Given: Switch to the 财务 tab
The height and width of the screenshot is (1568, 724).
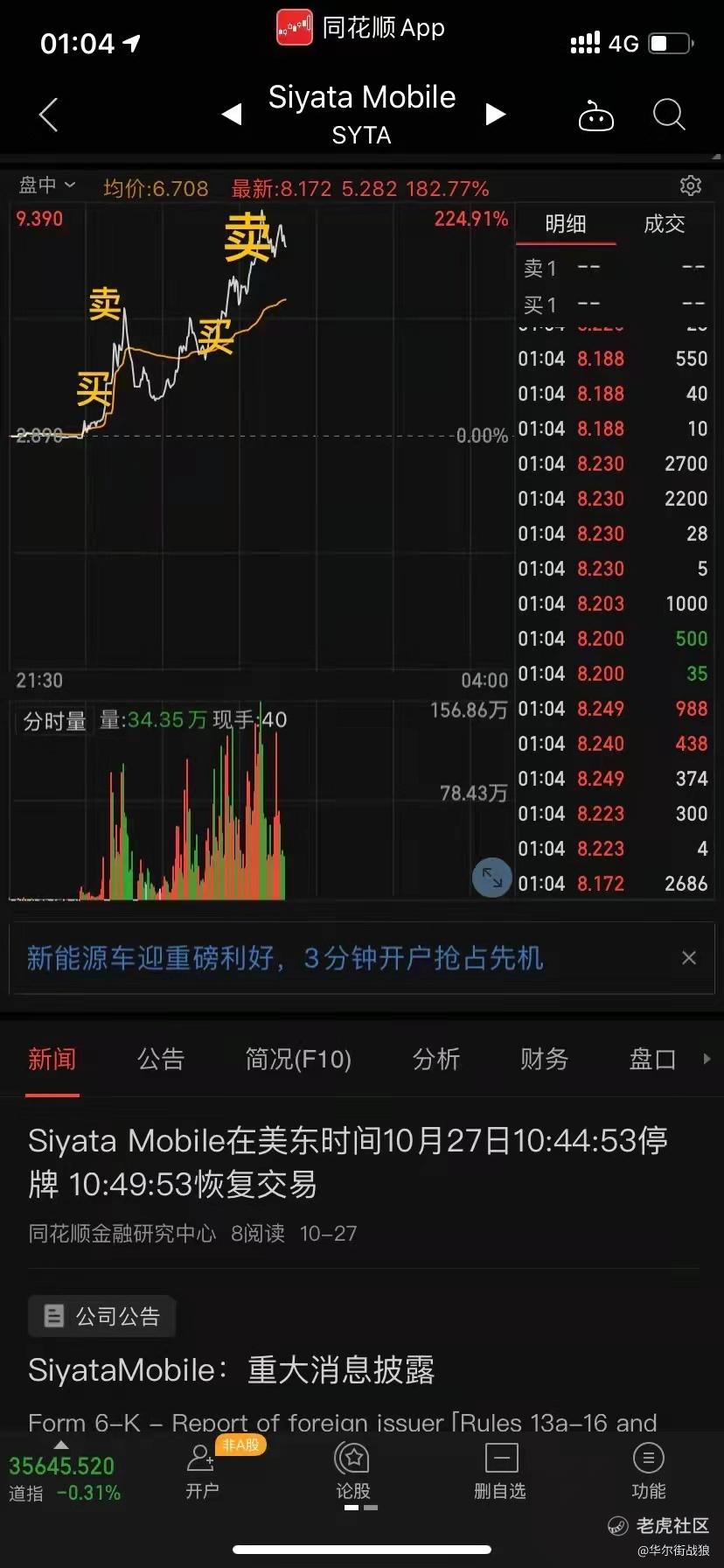Looking at the screenshot, I should 544,1060.
